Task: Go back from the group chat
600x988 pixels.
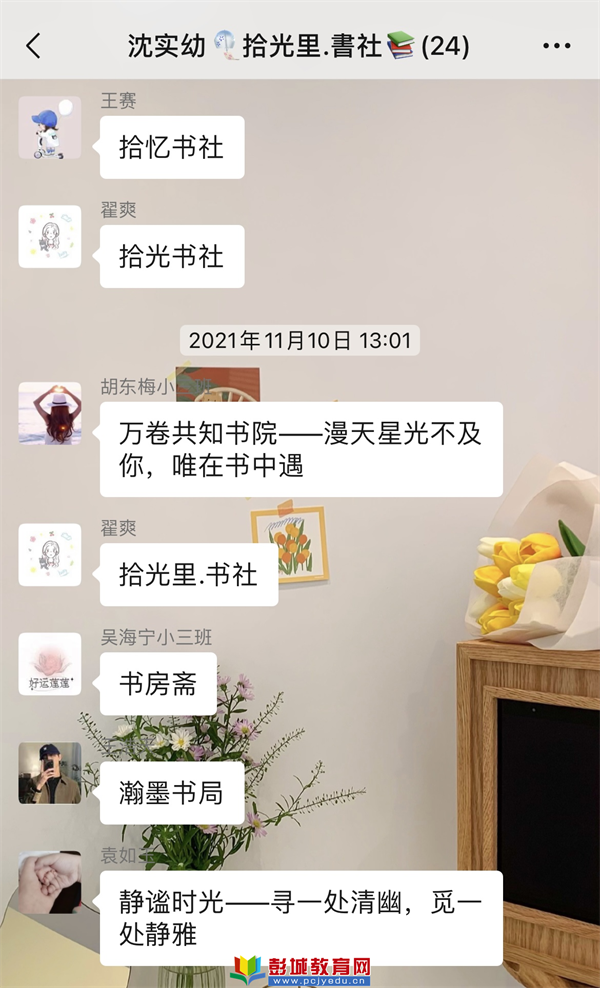Action: pyautogui.click(x=34, y=46)
